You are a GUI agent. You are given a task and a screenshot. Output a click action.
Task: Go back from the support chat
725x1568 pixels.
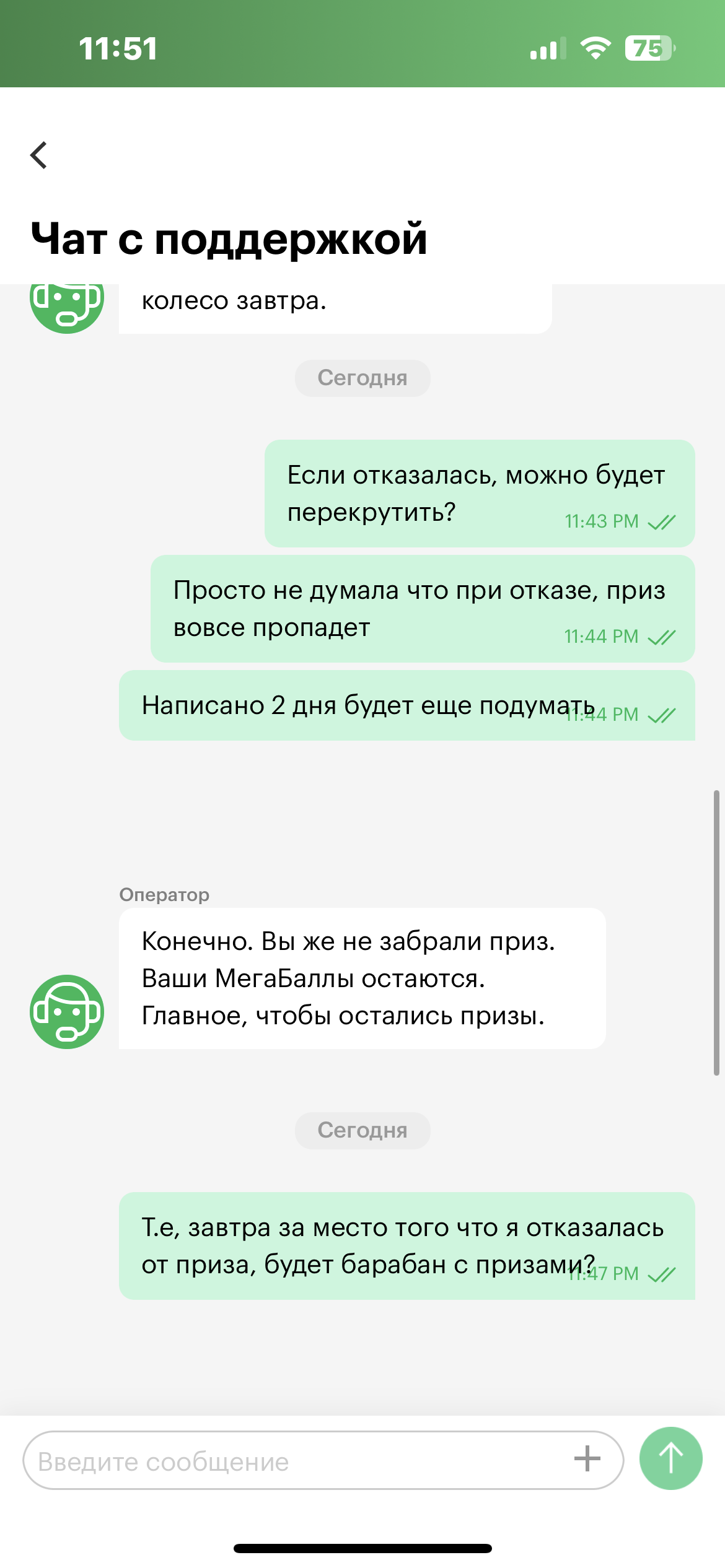(x=39, y=155)
